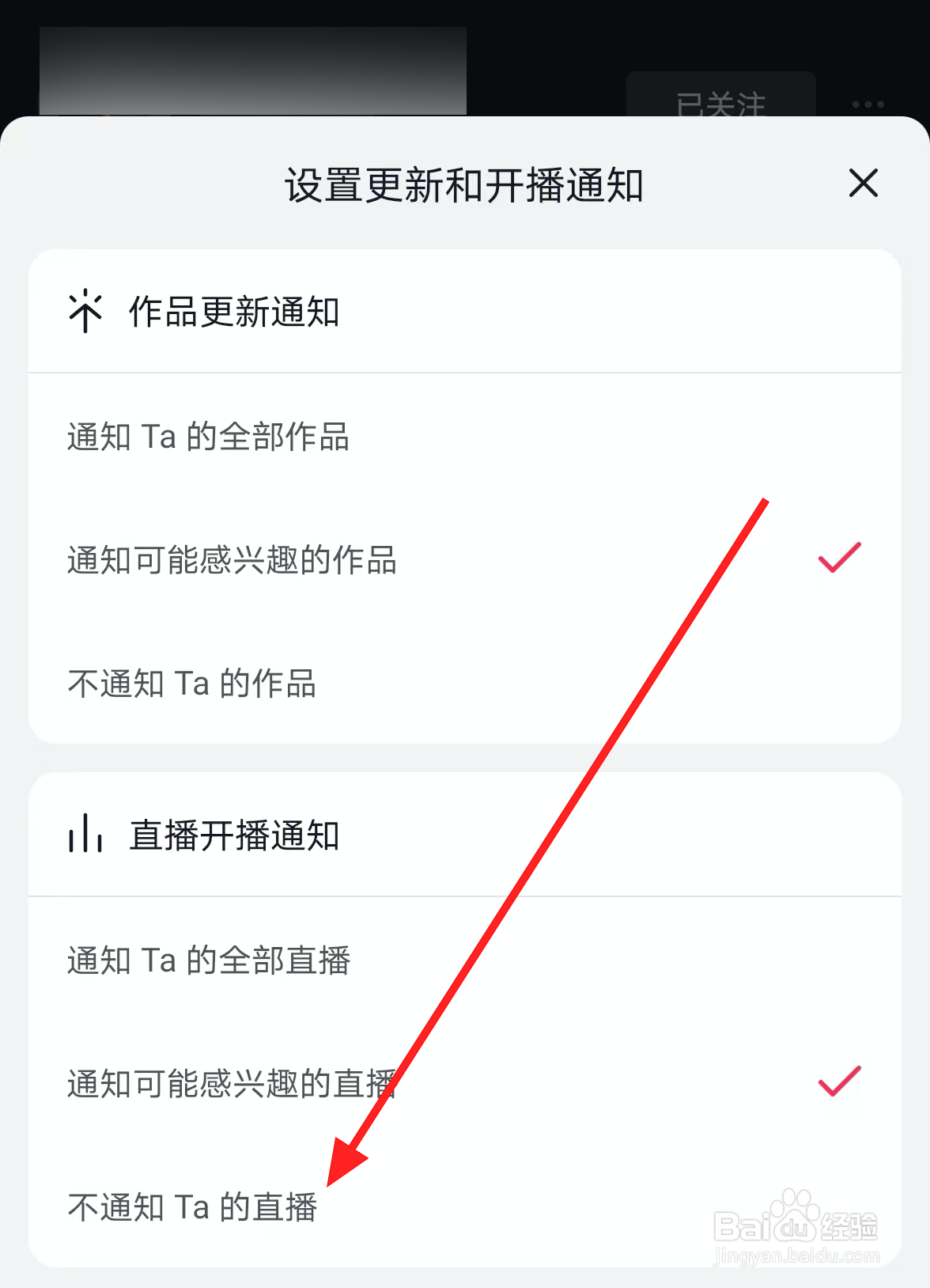The height and width of the screenshot is (1288, 930).
Task: Toggle off 通知可能感兴趣的作品
Action: pyautogui.click(x=233, y=560)
